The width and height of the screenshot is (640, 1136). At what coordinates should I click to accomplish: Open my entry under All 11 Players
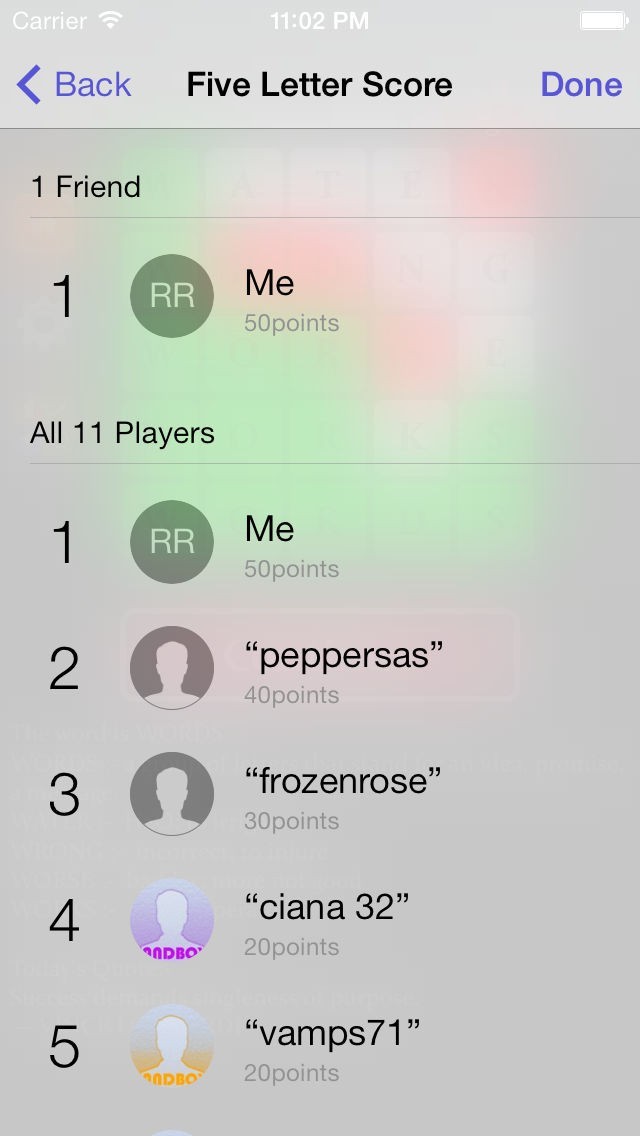tap(320, 543)
